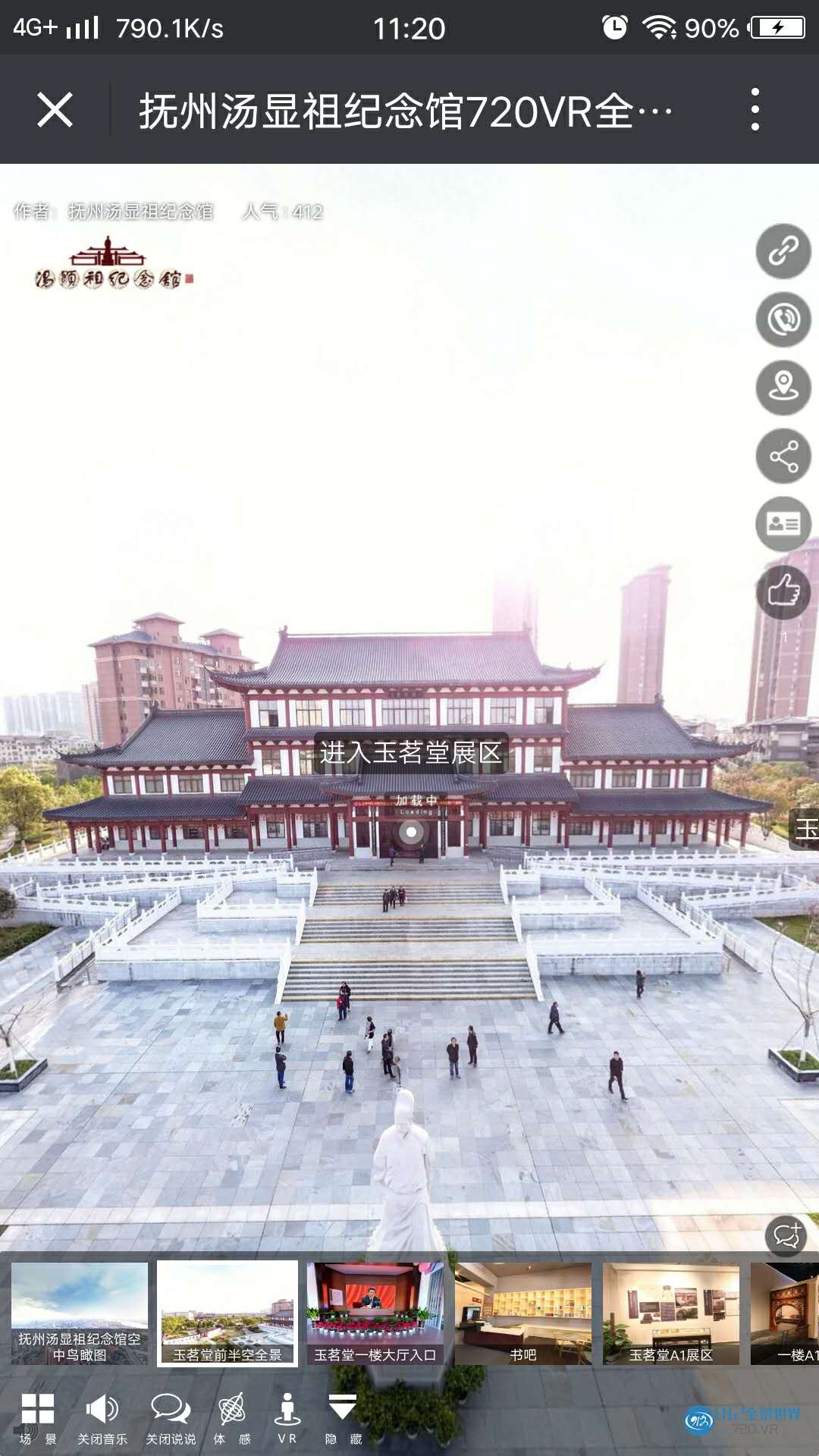
Task: Open the map location icon
Action: coord(783,388)
